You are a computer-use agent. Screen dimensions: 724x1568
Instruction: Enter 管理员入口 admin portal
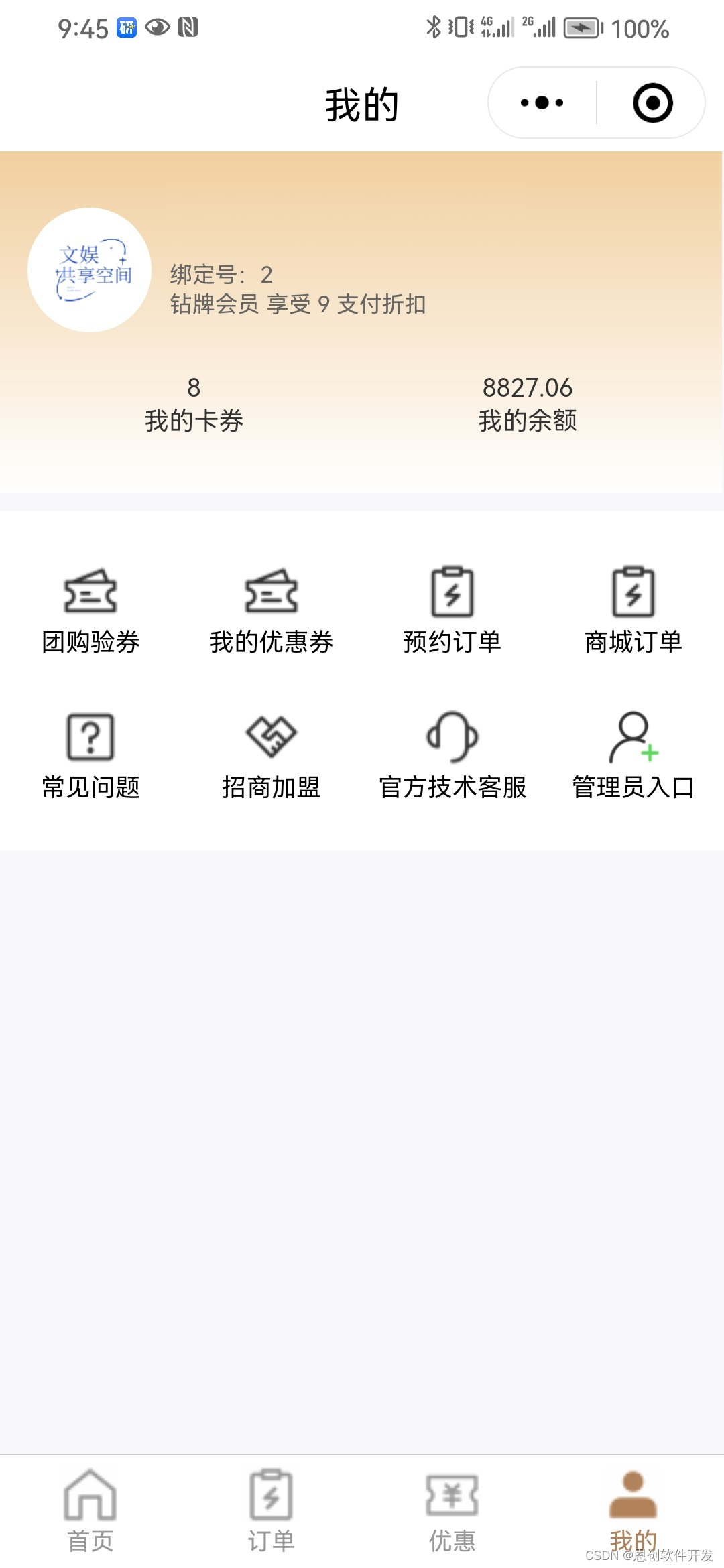(633, 755)
